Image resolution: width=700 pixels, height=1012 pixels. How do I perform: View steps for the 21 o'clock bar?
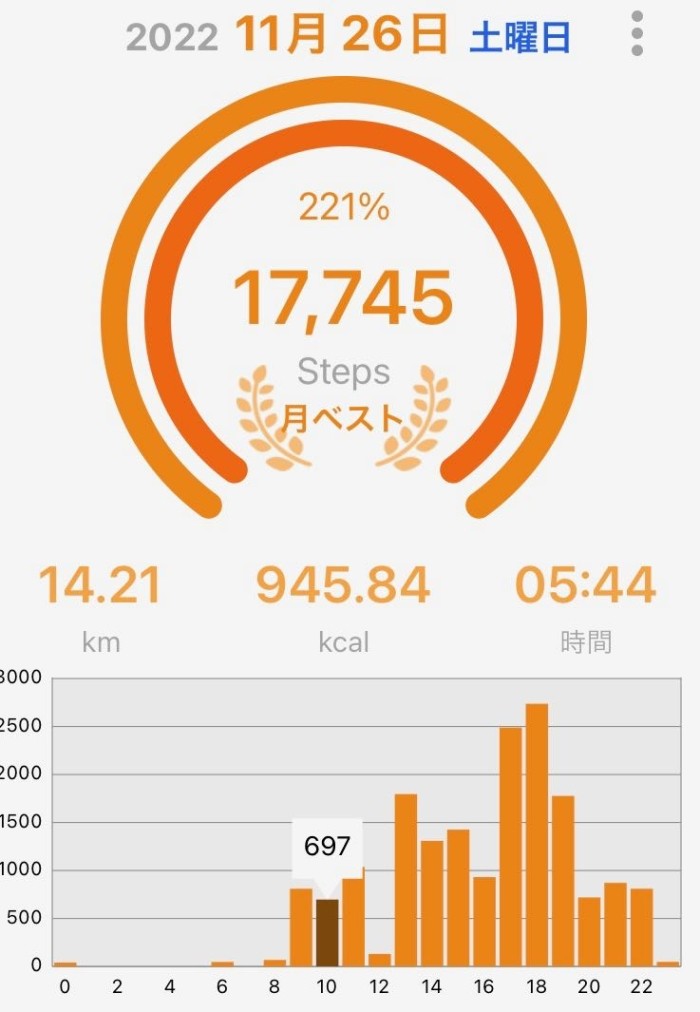point(616,924)
